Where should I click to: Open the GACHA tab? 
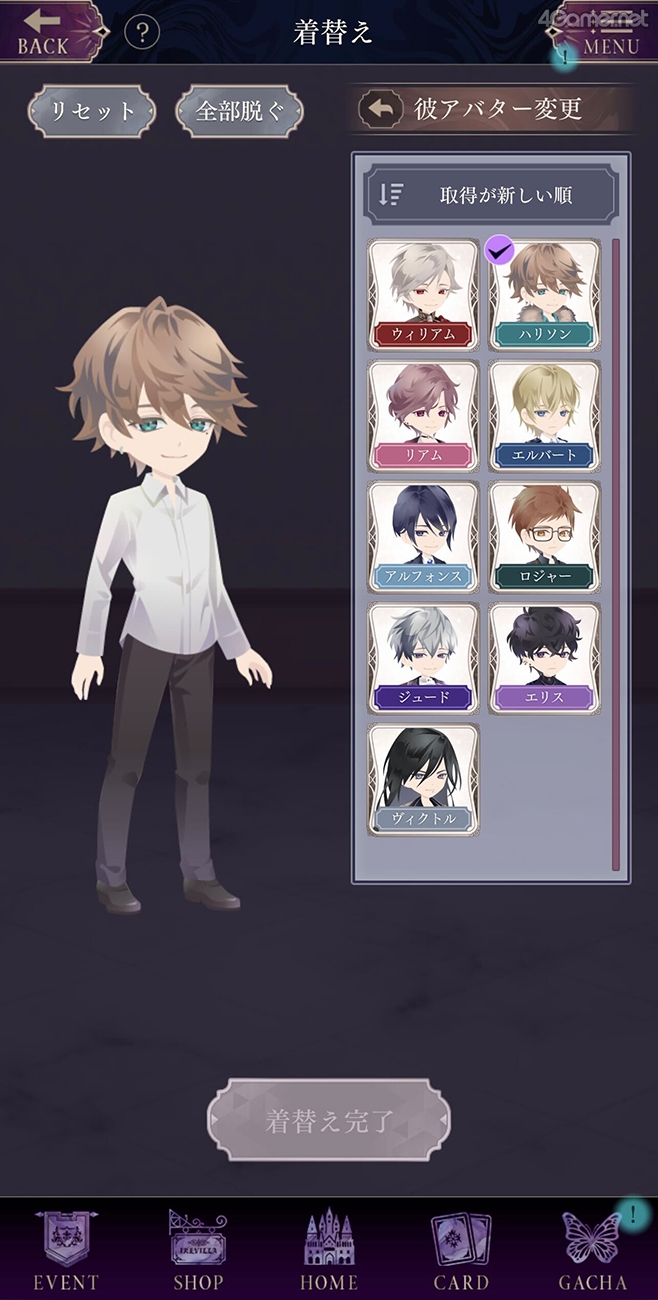coord(593,1251)
